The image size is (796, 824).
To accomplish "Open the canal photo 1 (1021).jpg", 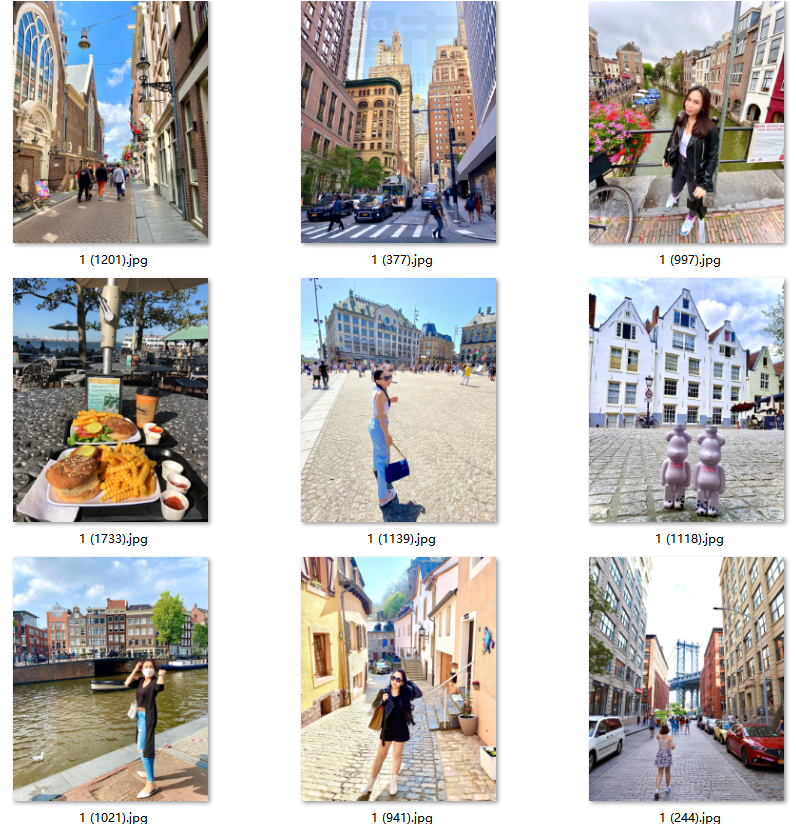I will [110, 679].
